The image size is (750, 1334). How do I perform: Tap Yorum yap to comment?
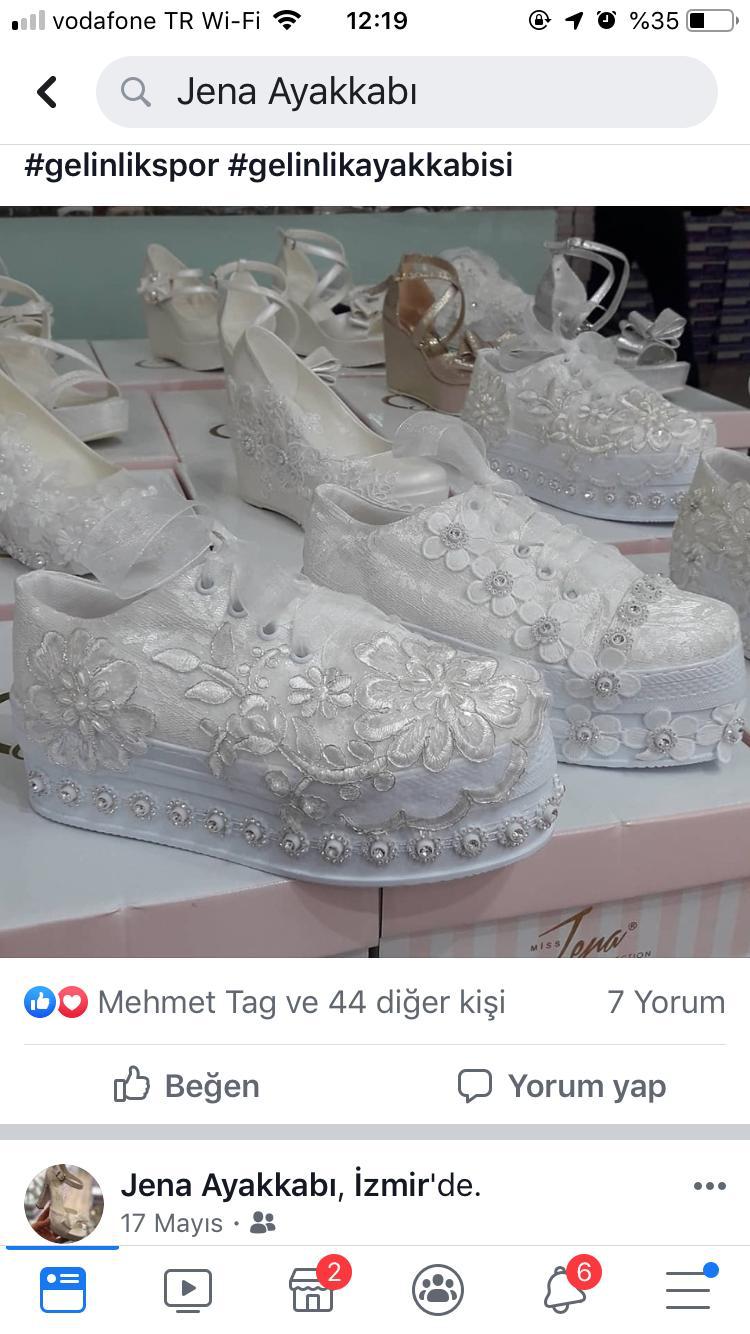coord(562,1085)
